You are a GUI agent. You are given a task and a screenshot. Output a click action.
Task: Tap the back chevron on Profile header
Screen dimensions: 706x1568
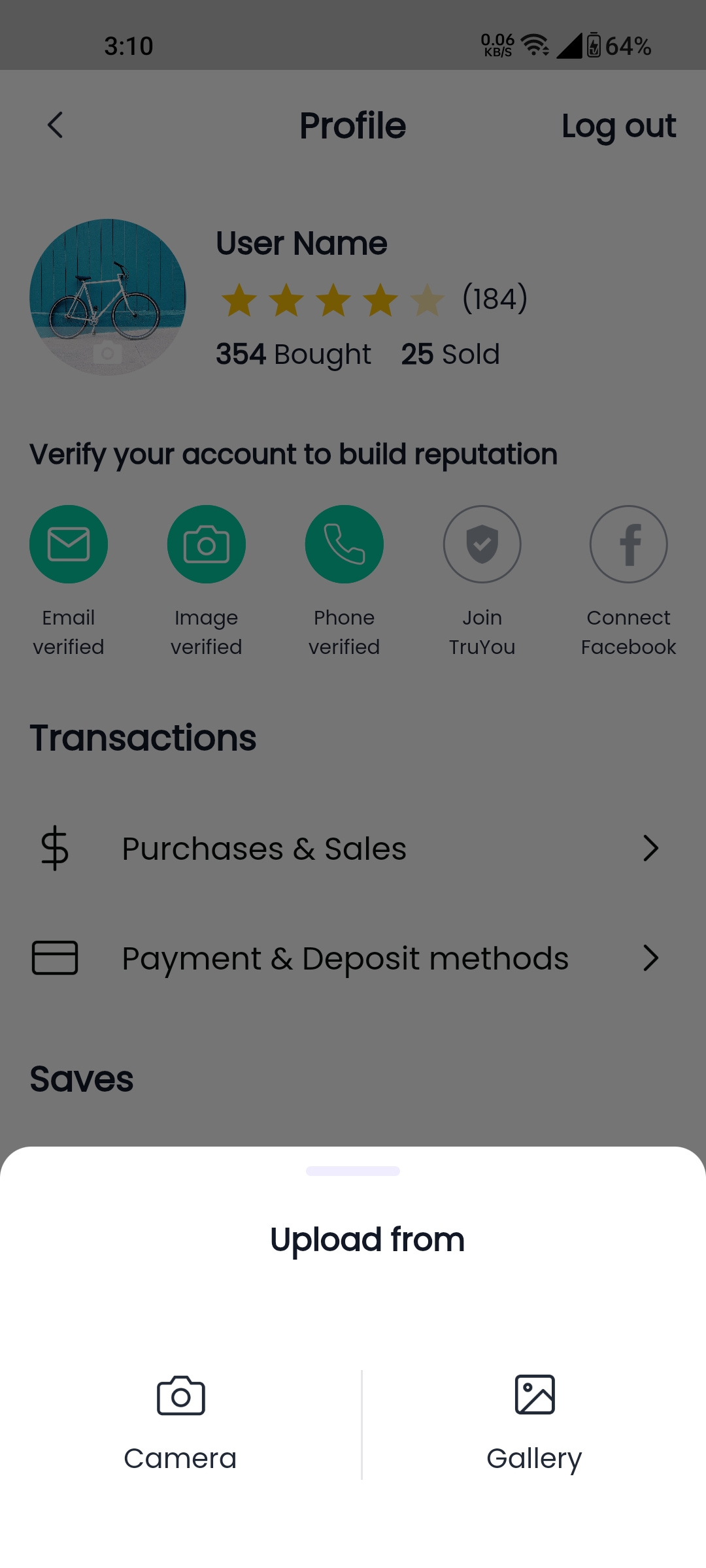click(x=55, y=125)
